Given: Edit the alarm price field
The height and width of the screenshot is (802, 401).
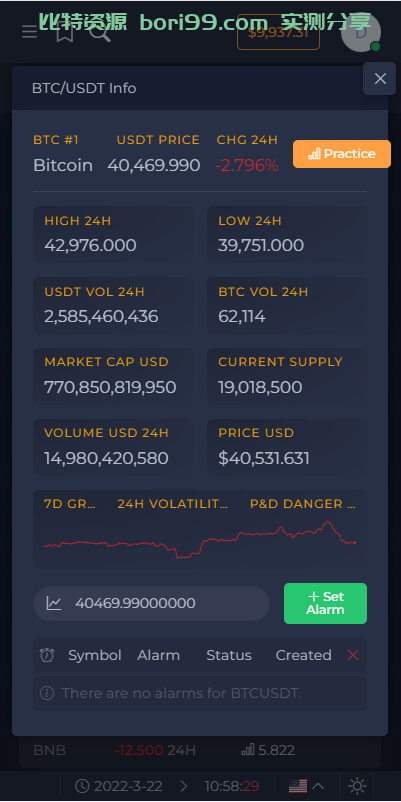Looking at the screenshot, I should click(x=151, y=604).
